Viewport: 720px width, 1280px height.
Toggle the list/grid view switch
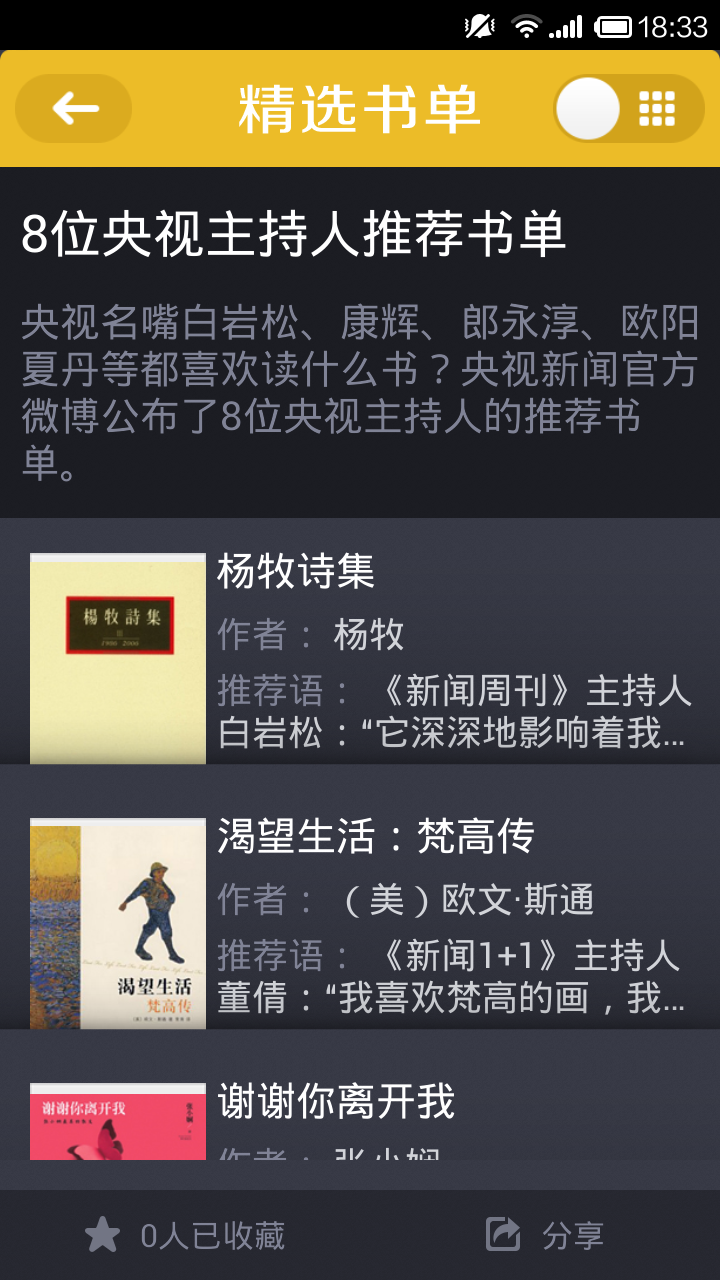click(629, 108)
